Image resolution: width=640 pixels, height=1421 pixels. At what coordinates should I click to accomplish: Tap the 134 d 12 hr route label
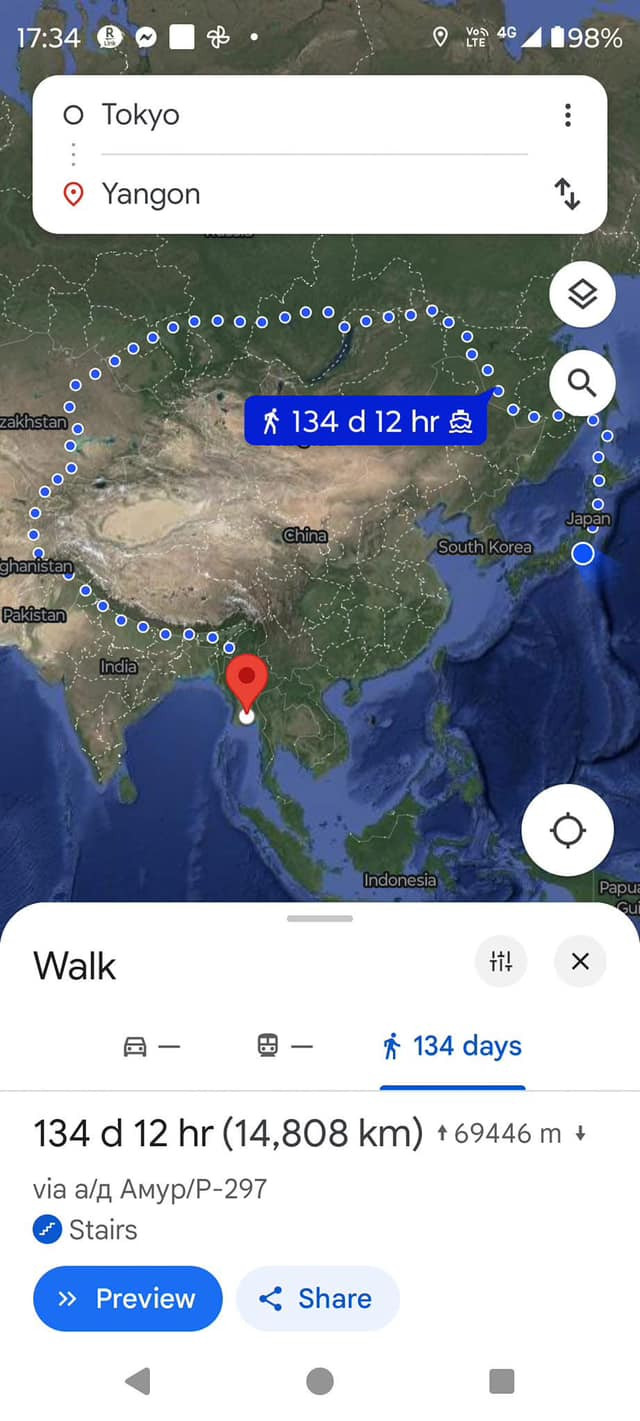[x=366, y=421]
